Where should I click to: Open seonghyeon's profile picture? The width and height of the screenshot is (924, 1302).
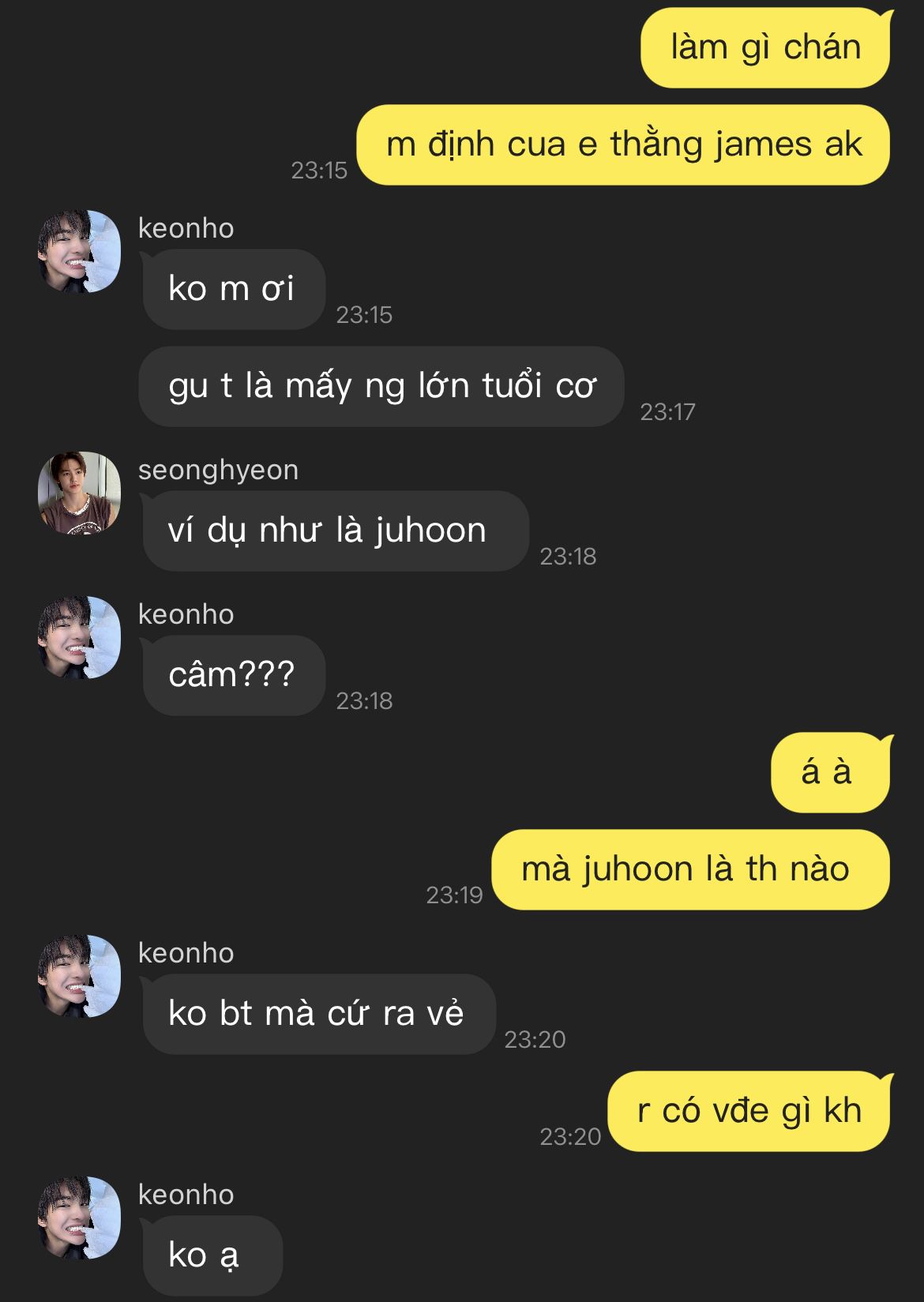[79, 493]
